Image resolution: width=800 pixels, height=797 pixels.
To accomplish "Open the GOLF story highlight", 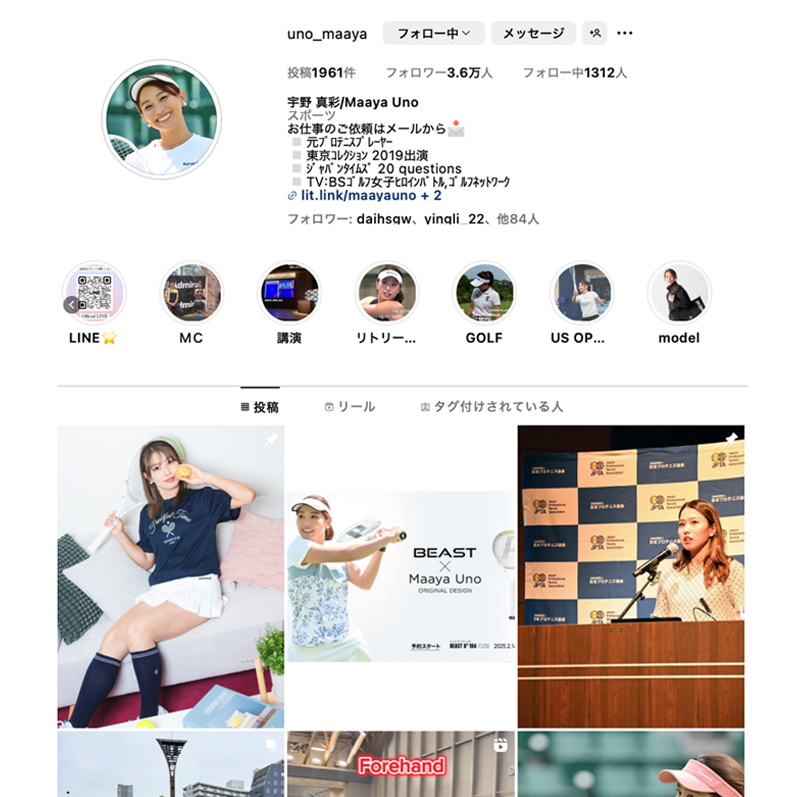I will [484, 293].
